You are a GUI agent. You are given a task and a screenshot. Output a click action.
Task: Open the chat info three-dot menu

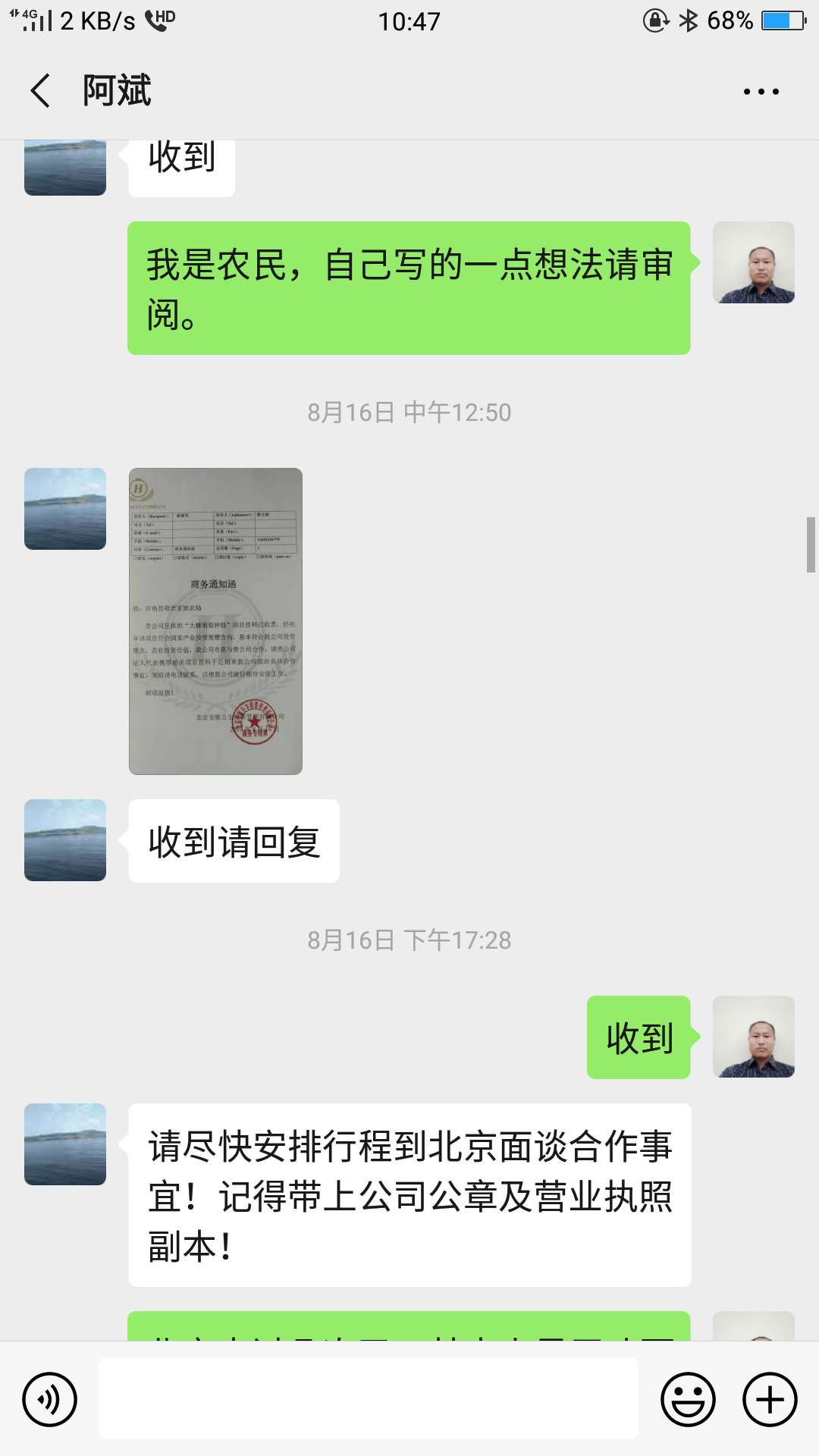tap(761, 92)
